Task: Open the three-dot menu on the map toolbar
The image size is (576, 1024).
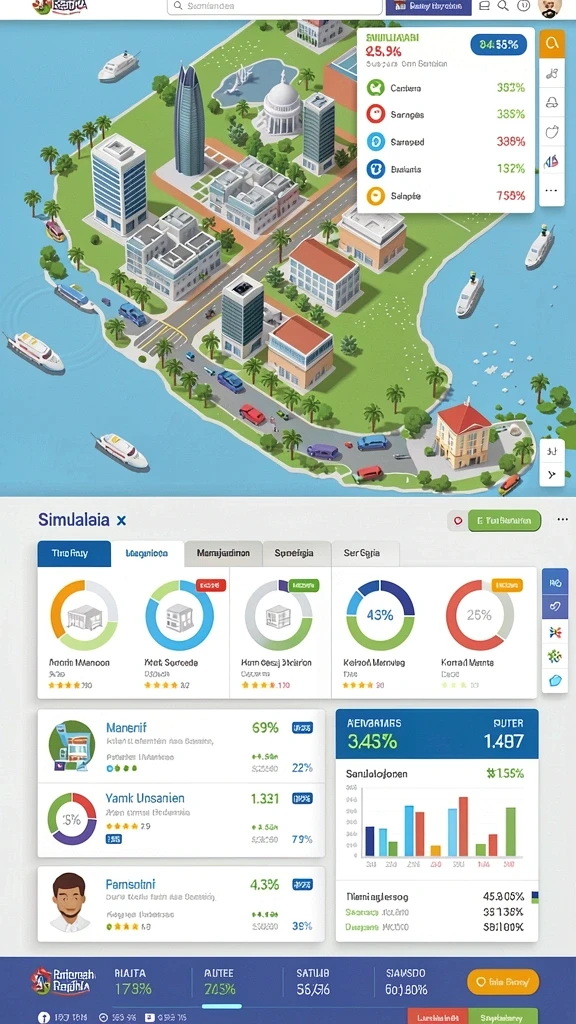Action: [551, 190]
